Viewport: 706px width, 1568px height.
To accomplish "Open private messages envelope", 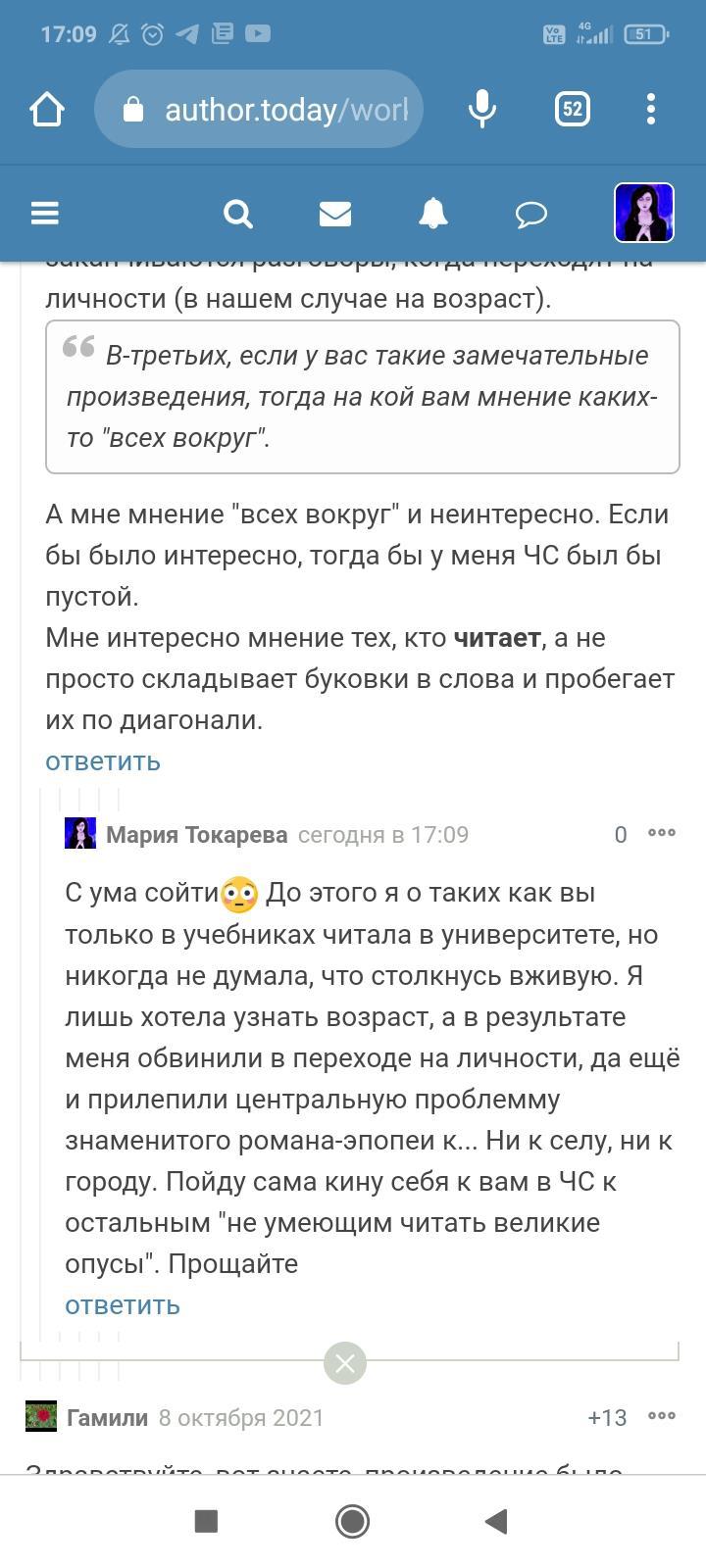I will click(x=335, y=213).
